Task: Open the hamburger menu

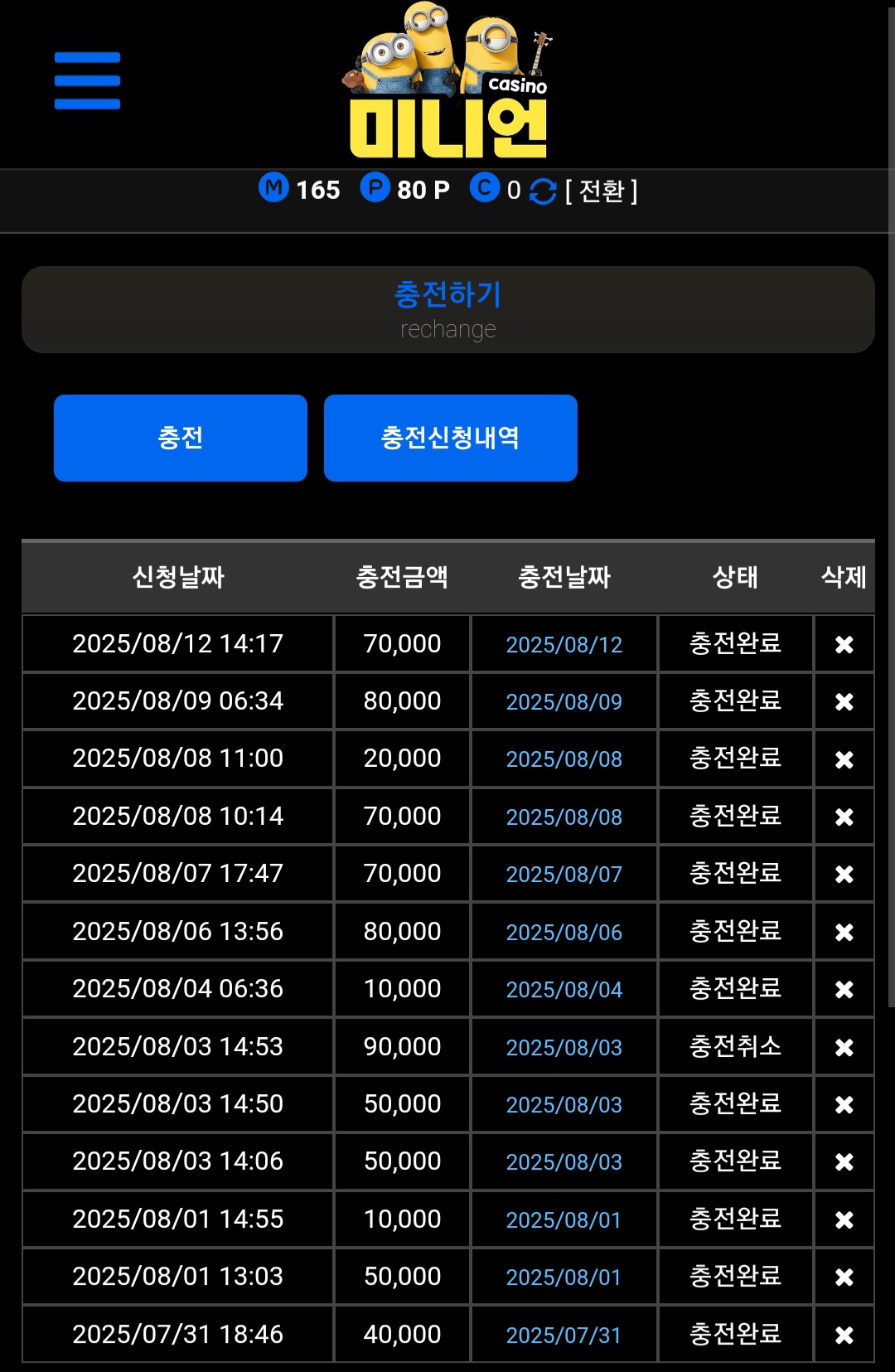Action: [87, 80]
